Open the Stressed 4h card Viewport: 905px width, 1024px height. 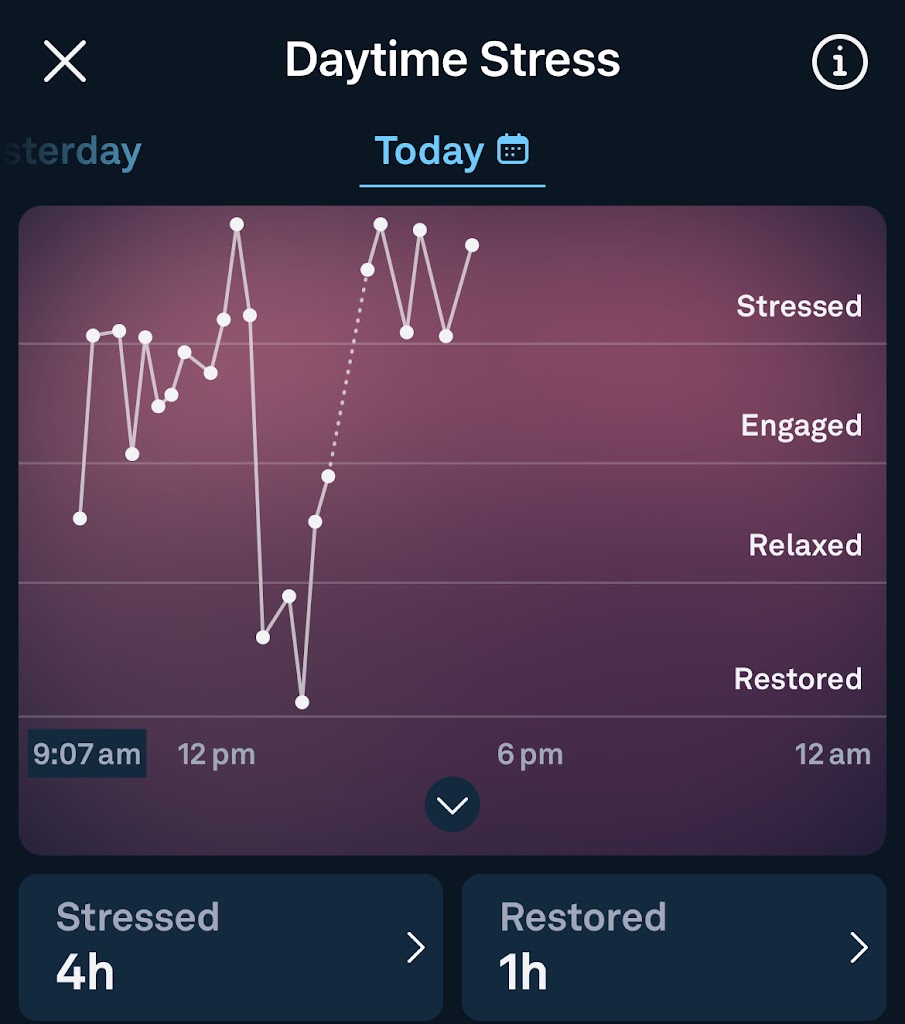[230, 946]
